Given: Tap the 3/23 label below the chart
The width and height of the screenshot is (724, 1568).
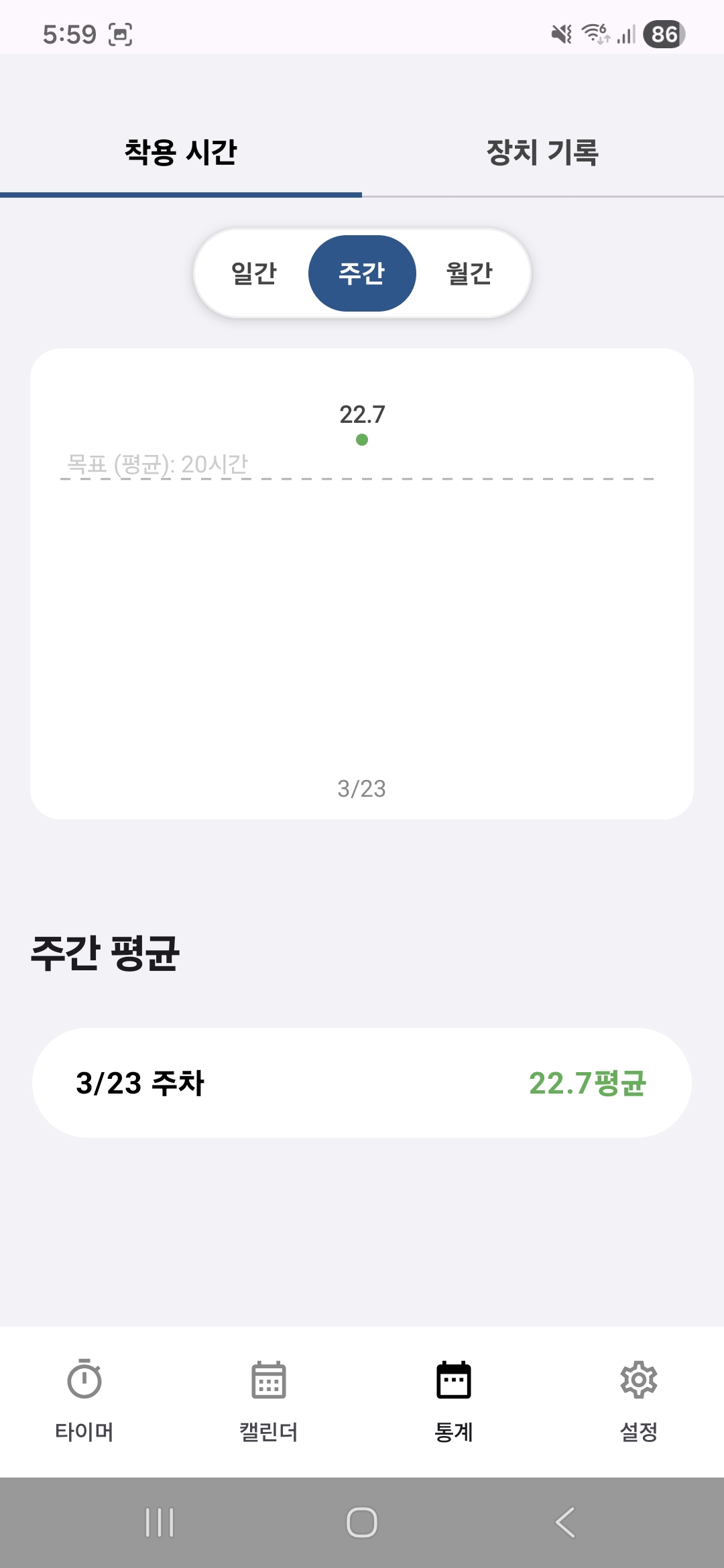Looking at the screenshot, I should (x=362, y=789).
